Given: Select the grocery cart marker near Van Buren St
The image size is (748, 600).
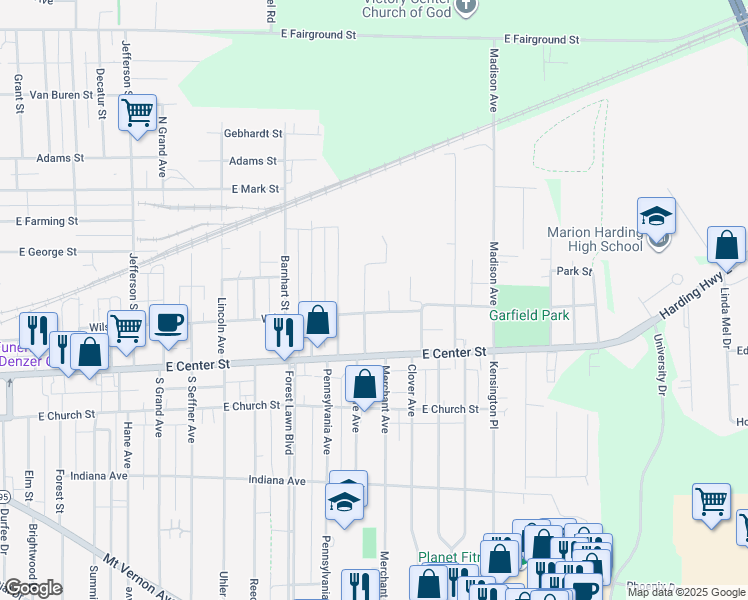Looking at the screenshot, I should pos(137,114).
